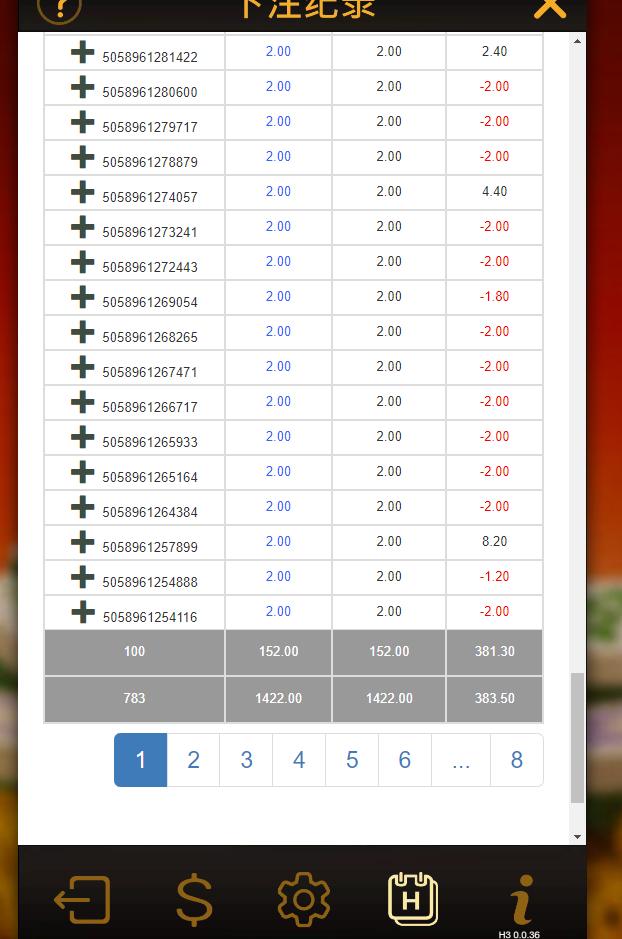Image resolution: width=622 pixels, height=939 pixels.
Task: Expand record 5058961274057 details
Action: (83, 192)
